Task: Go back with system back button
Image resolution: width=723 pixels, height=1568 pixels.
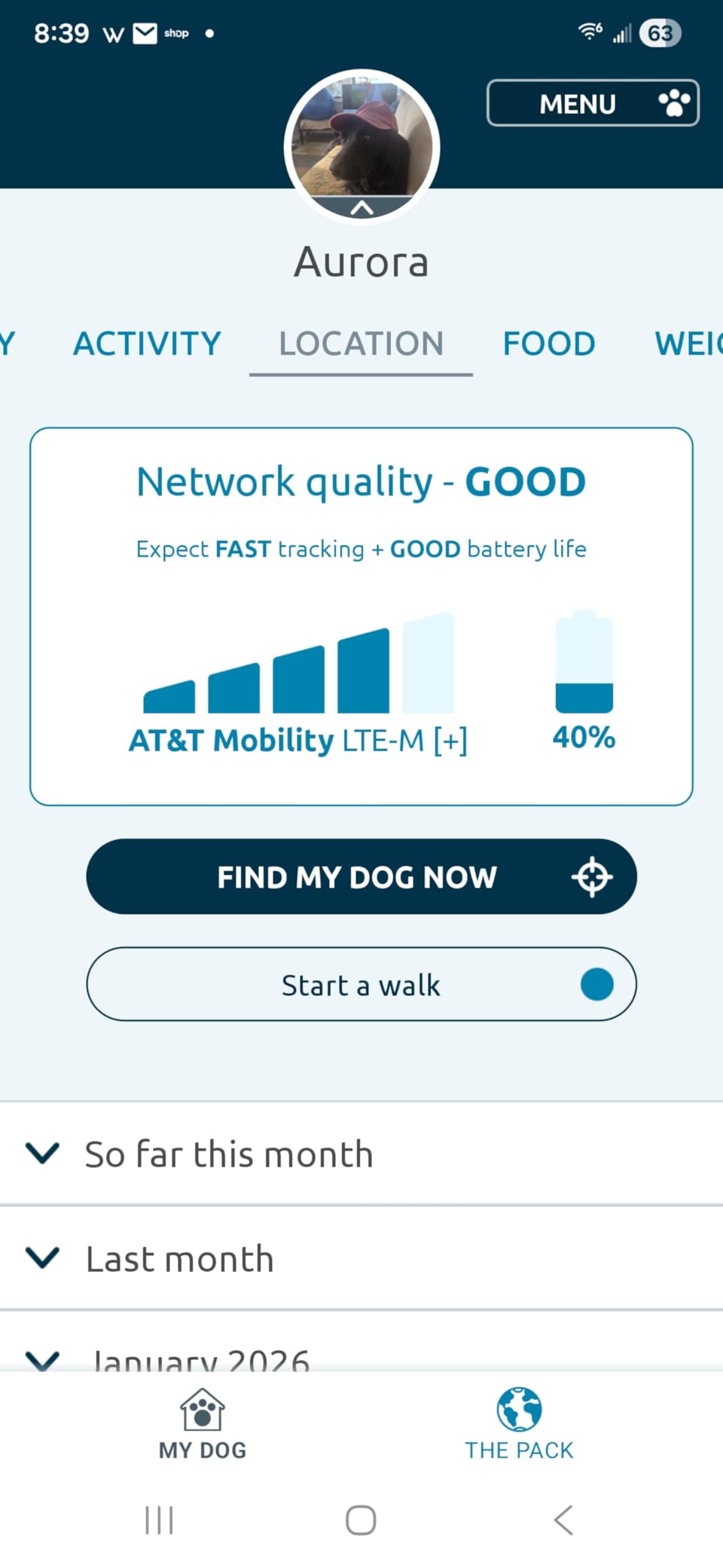Action: click(x=563, y=1520)
